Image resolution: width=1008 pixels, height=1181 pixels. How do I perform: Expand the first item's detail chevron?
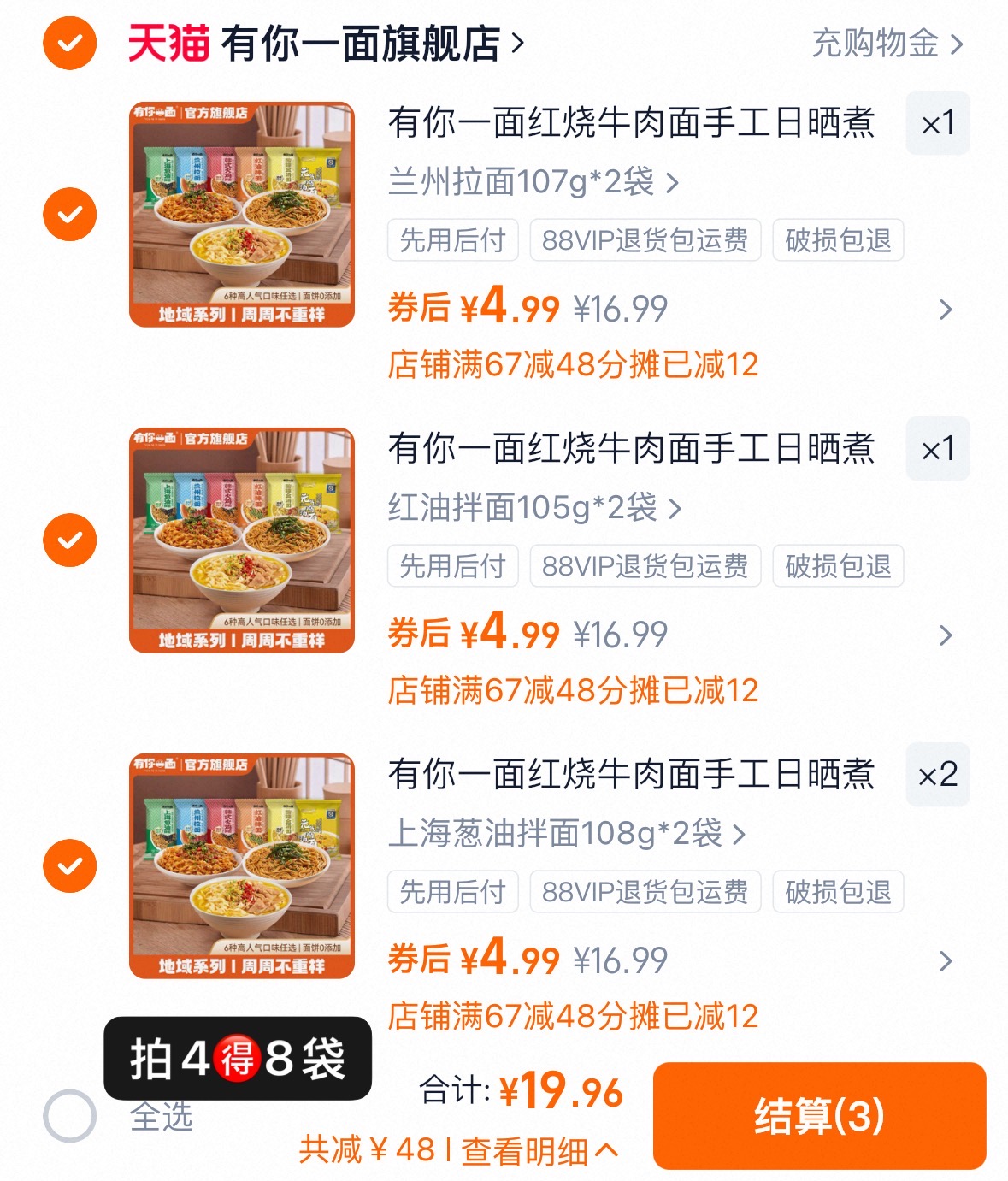[945, 310]
